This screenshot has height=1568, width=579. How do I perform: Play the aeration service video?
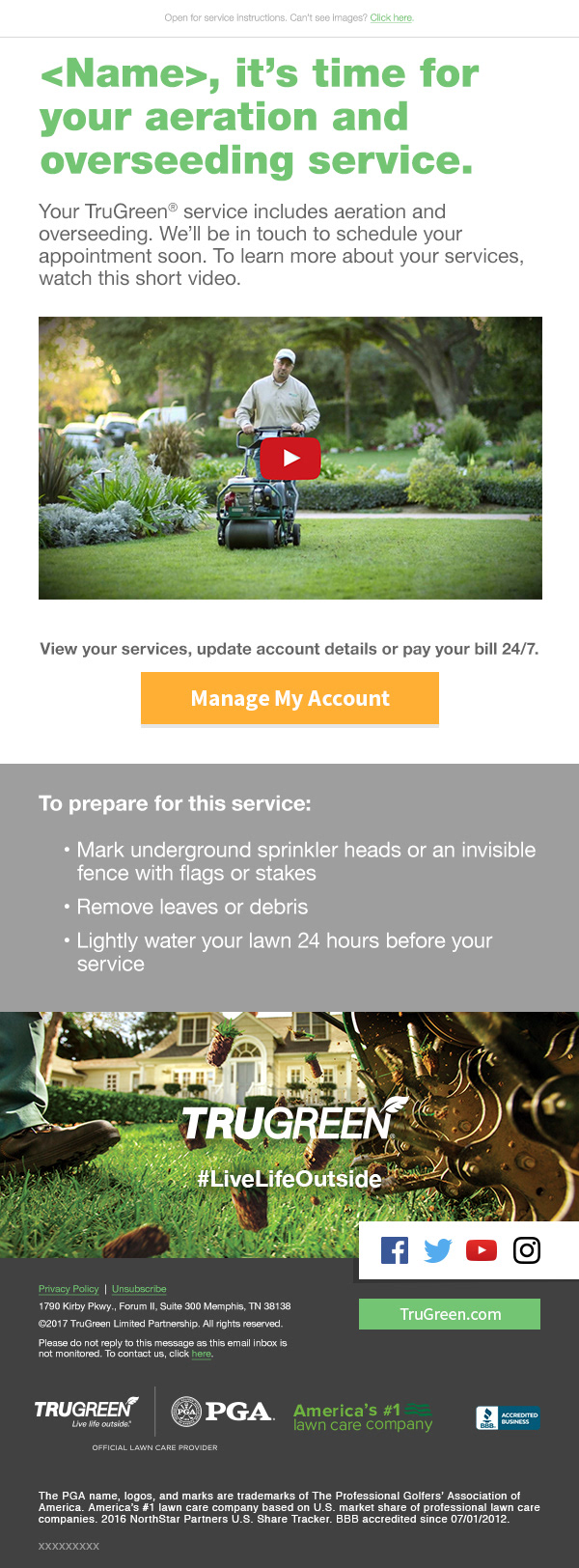[290, 459]
